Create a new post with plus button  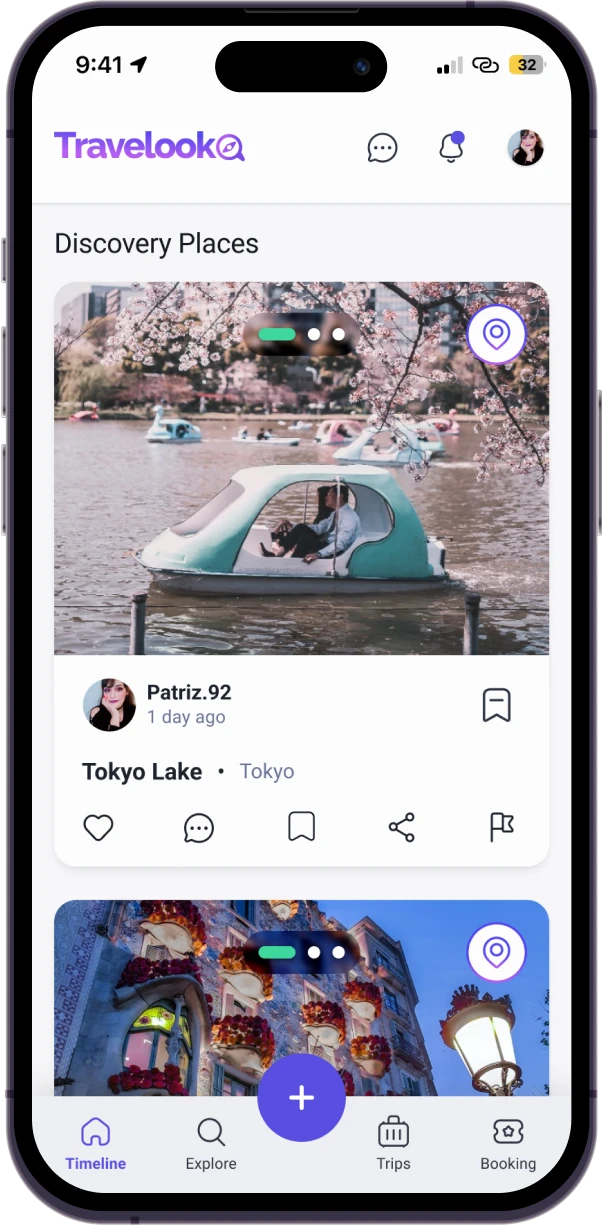tap(301, 1097)
